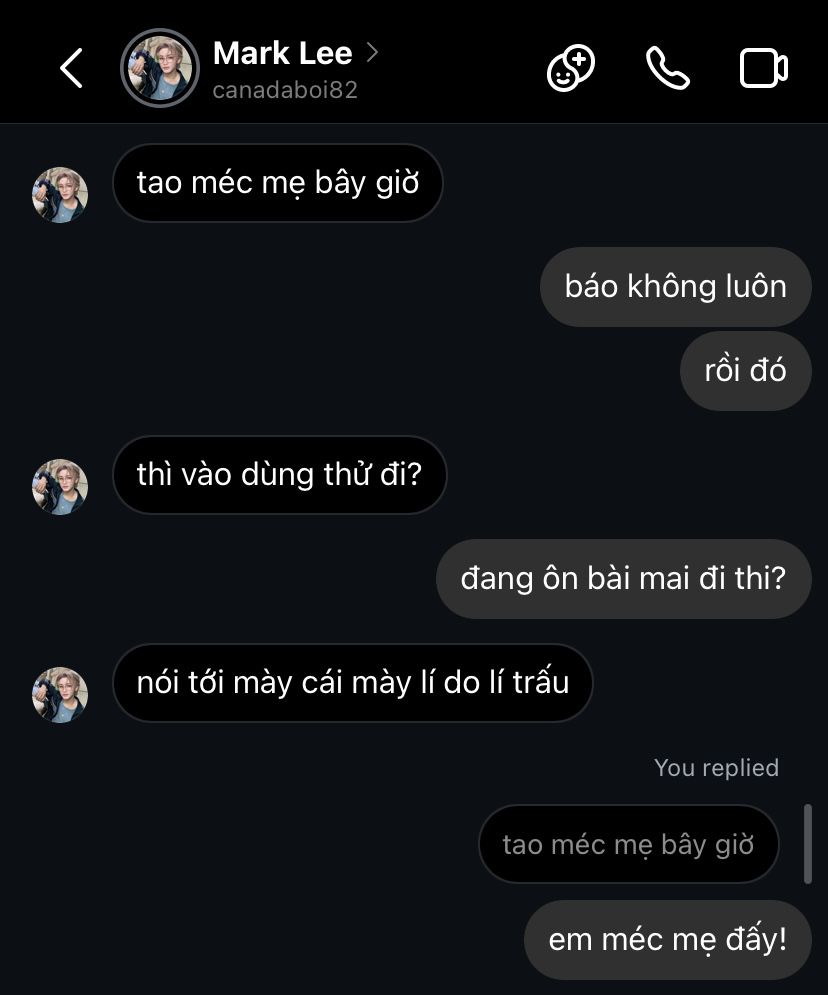Go back from Mark Lee's chat
The width and height of the screenshot is (828, 995).
click(71, 69)
